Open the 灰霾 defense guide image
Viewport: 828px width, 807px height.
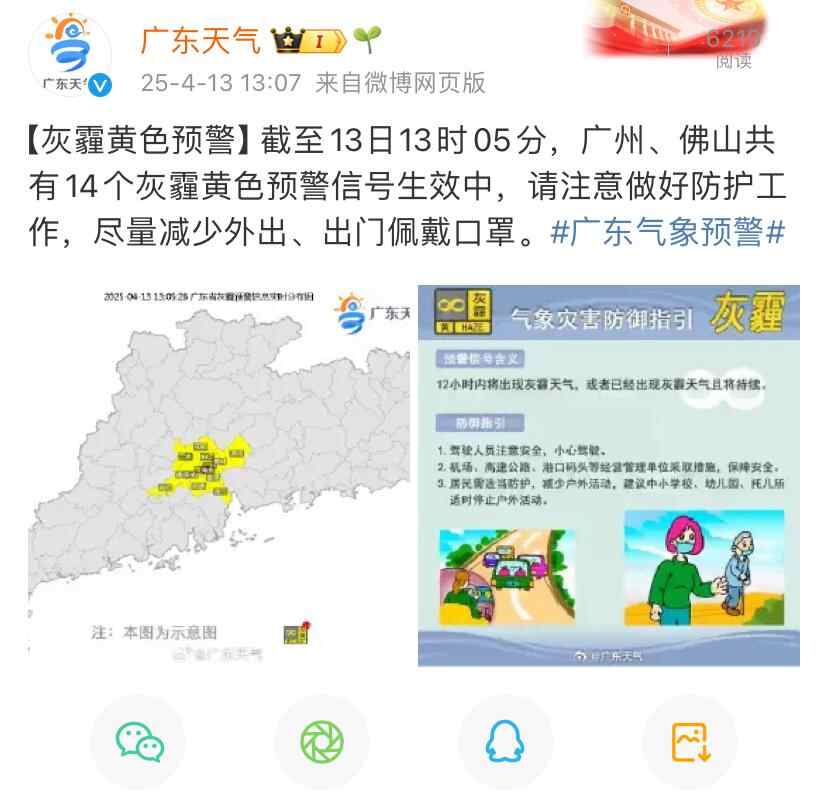[608, 475]
